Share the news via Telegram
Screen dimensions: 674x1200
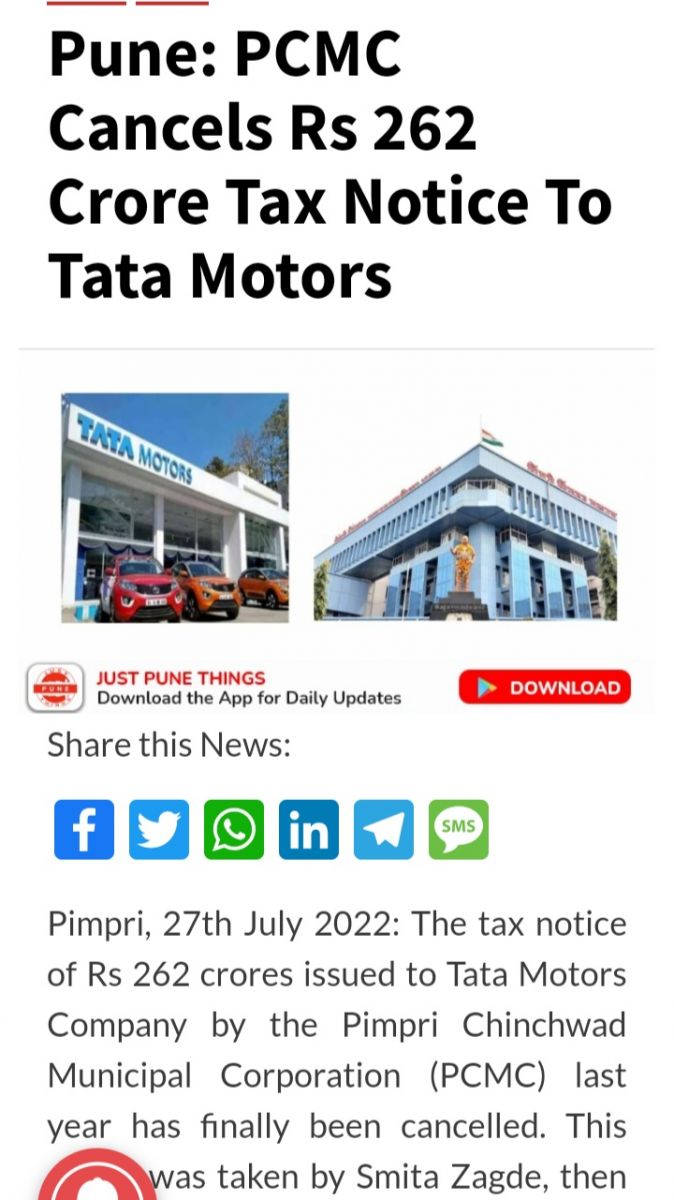(x=384, y=830)
